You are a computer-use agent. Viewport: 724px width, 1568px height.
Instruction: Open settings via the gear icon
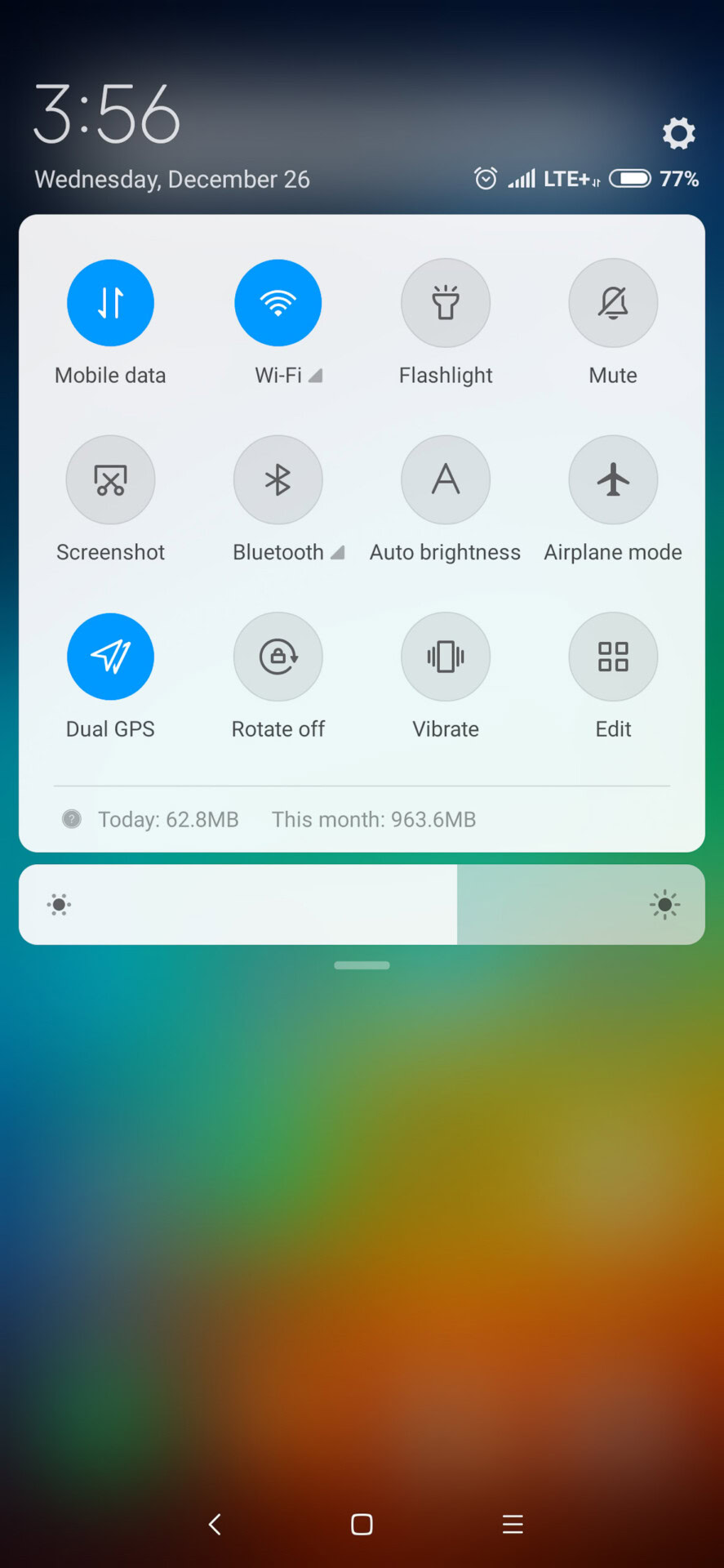coord(678,133)
